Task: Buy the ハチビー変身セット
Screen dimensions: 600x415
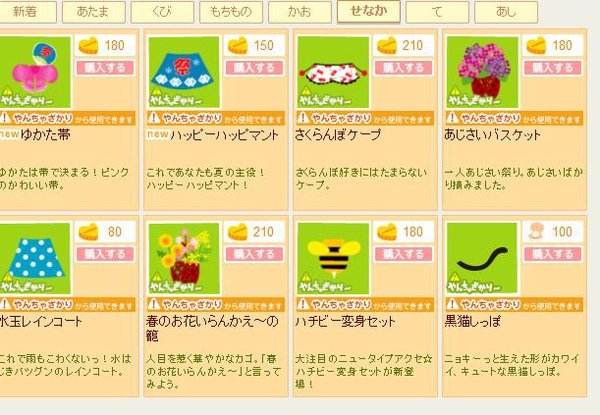Action: coord(403,254)
